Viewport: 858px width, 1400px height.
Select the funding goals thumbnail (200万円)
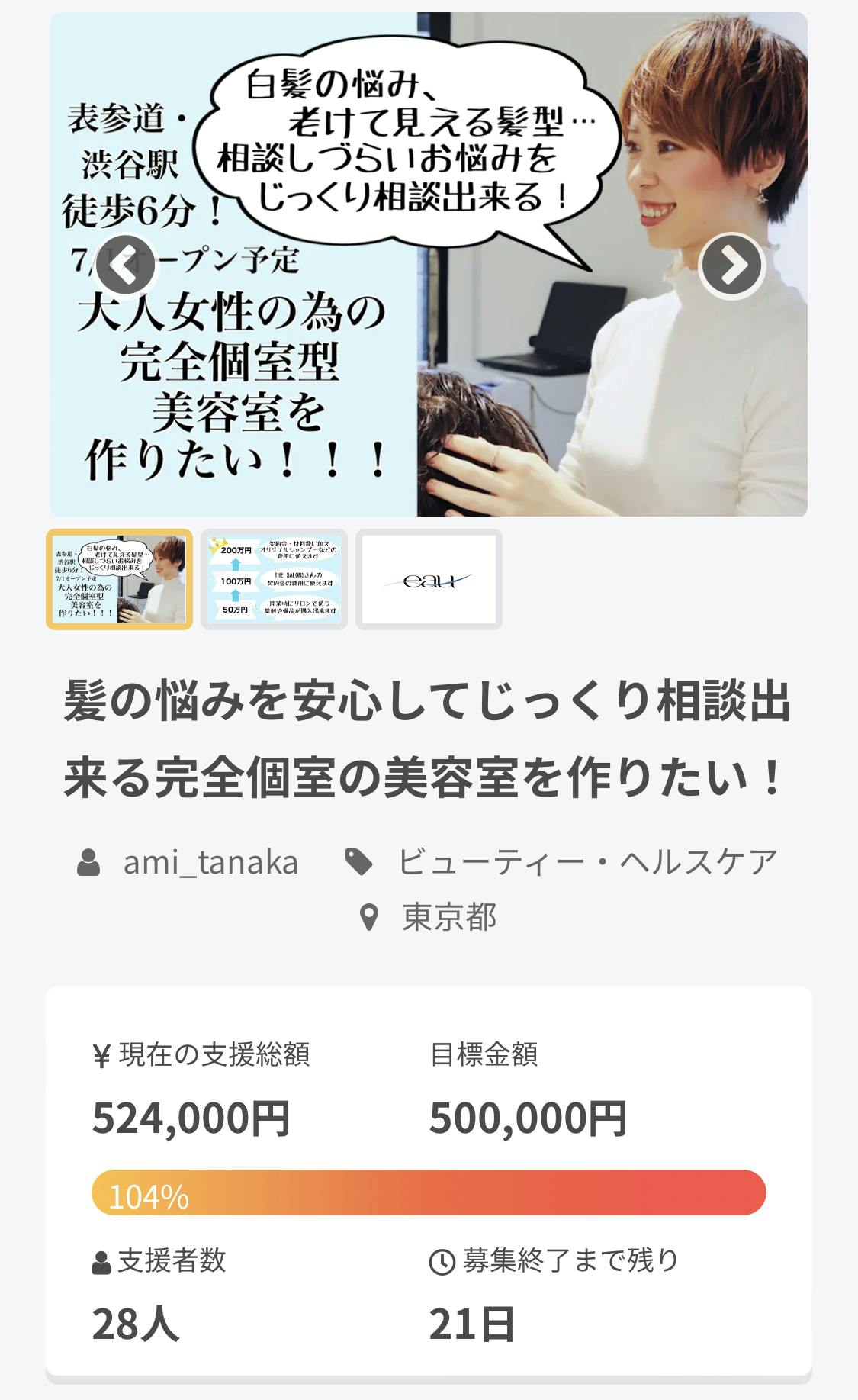[274, 579]
